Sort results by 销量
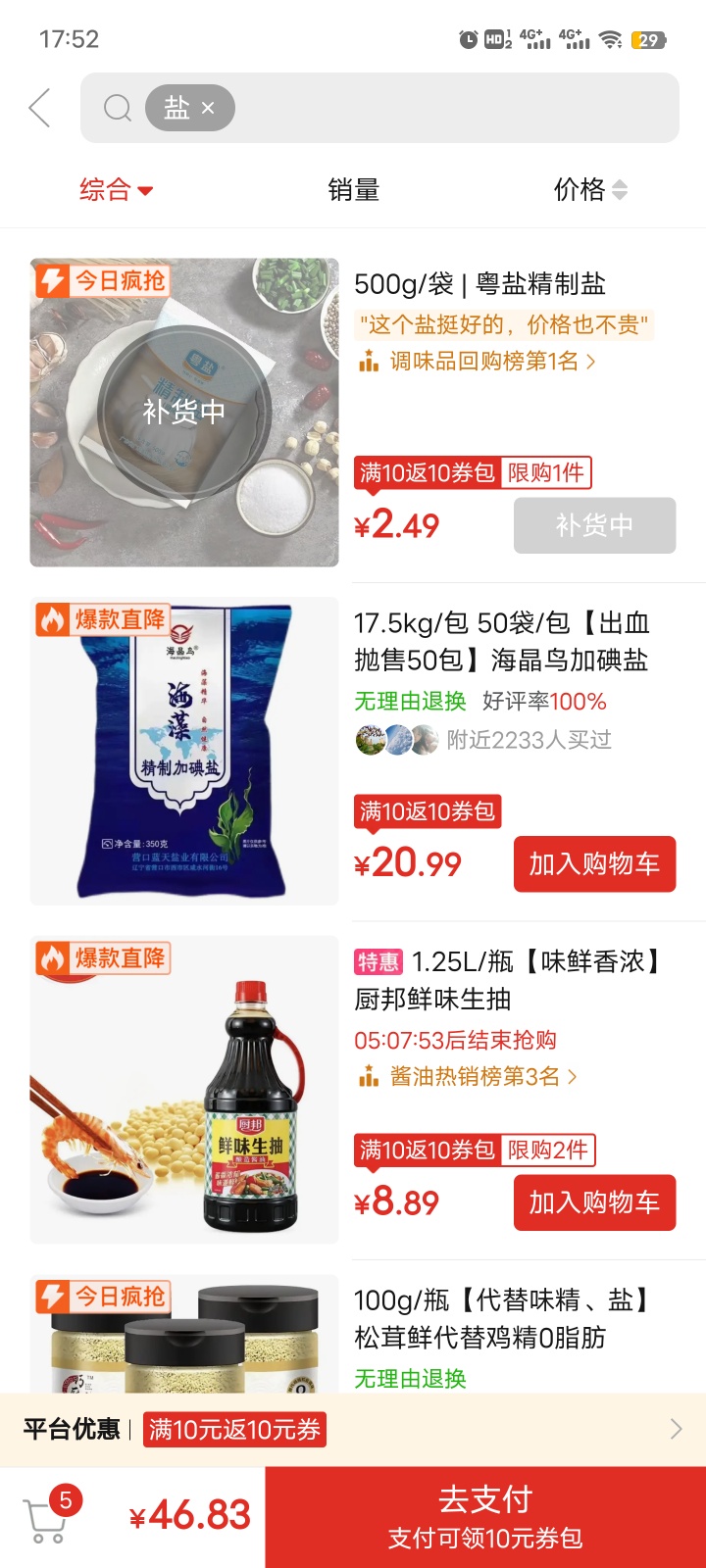The width and height of the screenshot is (706, 1568). (x=353, y=189)
